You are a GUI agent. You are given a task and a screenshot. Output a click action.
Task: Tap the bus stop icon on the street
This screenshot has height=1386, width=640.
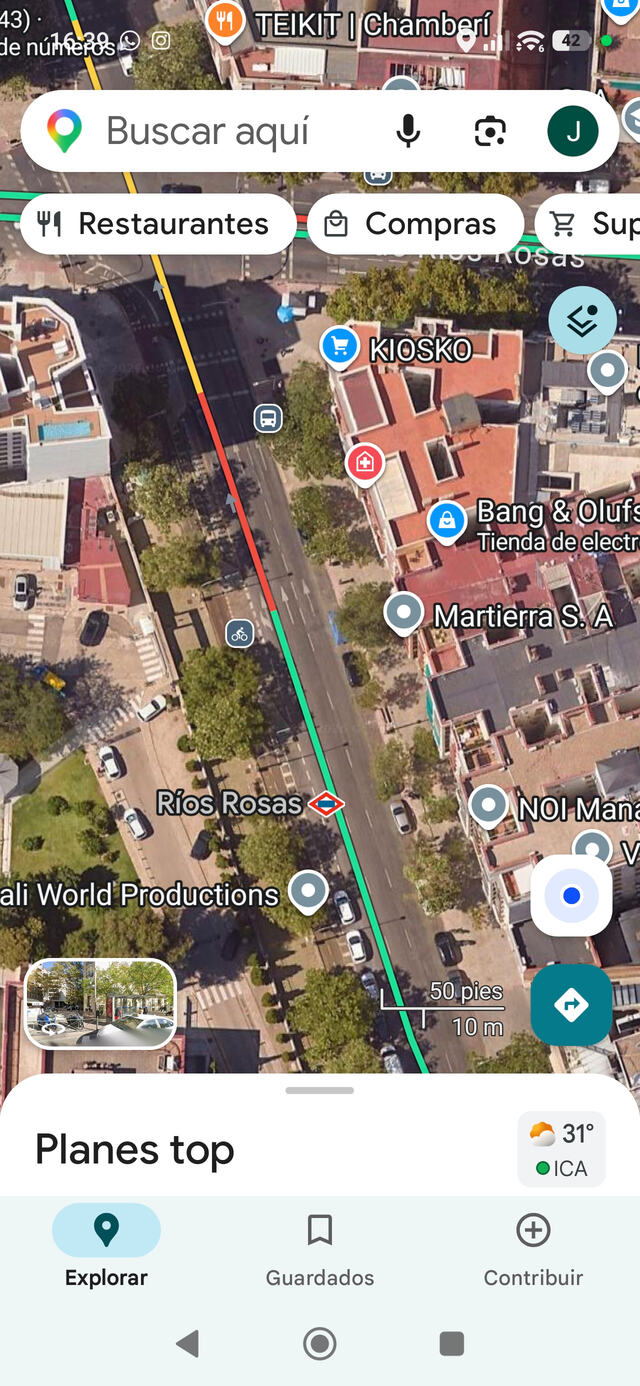(267, 418)
